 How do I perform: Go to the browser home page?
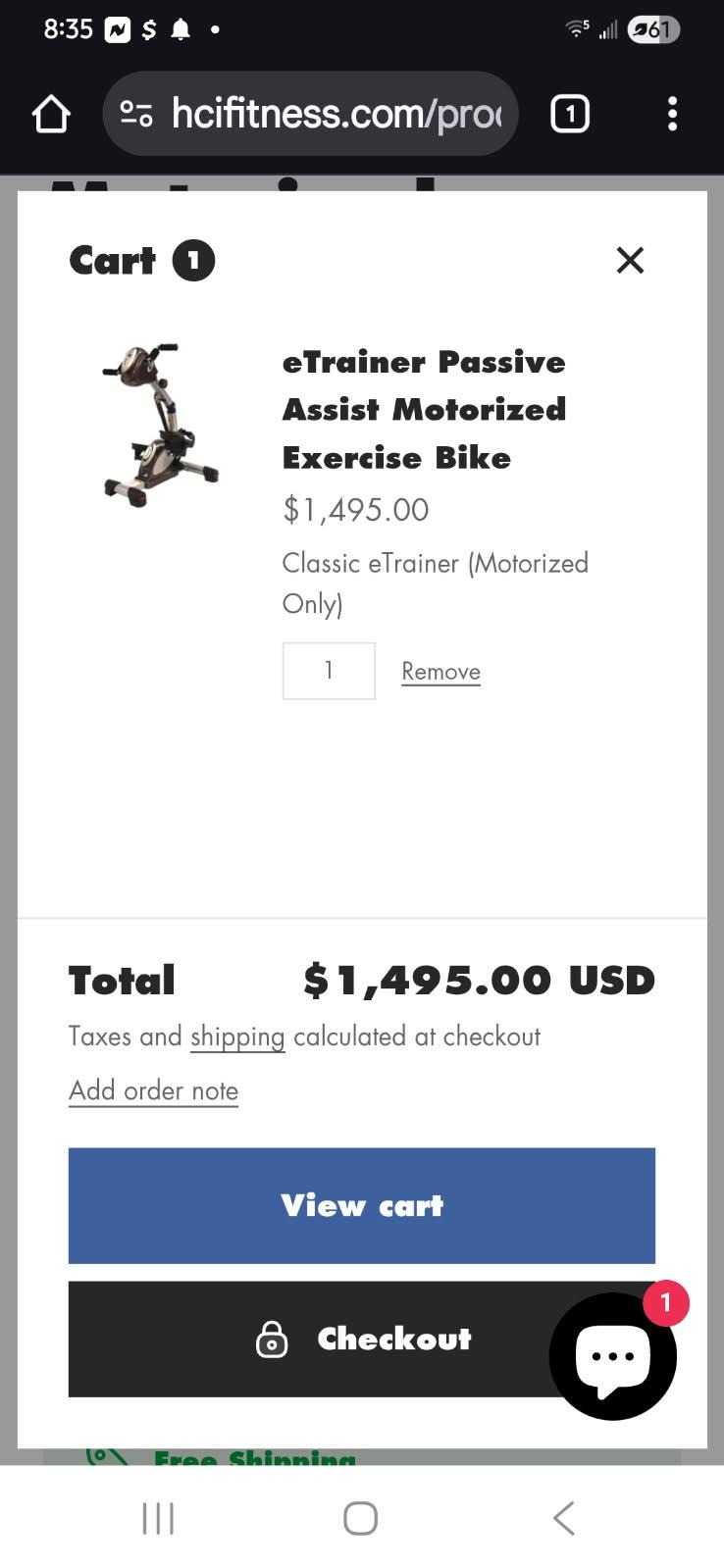(x=51, y=114)
